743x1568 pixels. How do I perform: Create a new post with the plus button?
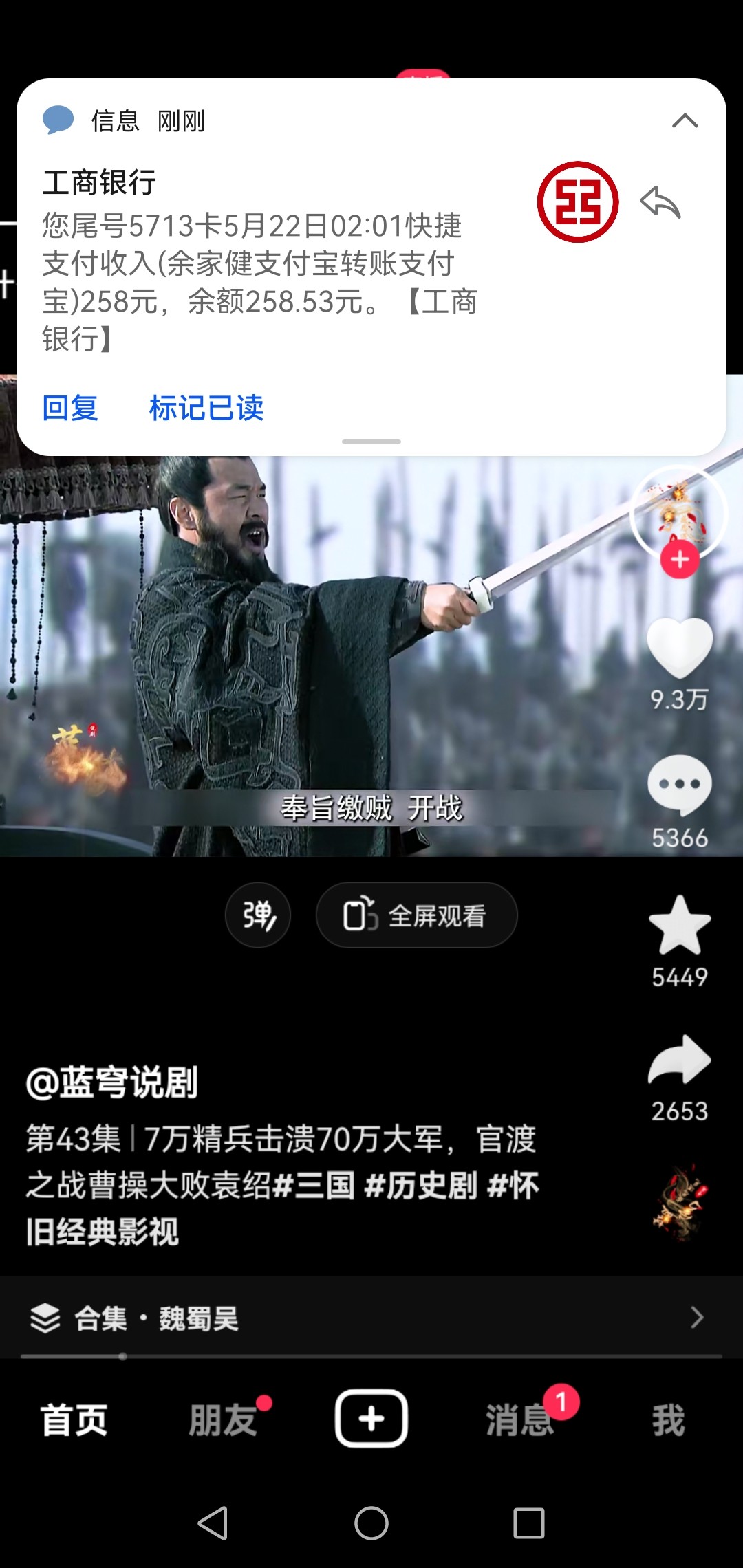point(371,1418)
